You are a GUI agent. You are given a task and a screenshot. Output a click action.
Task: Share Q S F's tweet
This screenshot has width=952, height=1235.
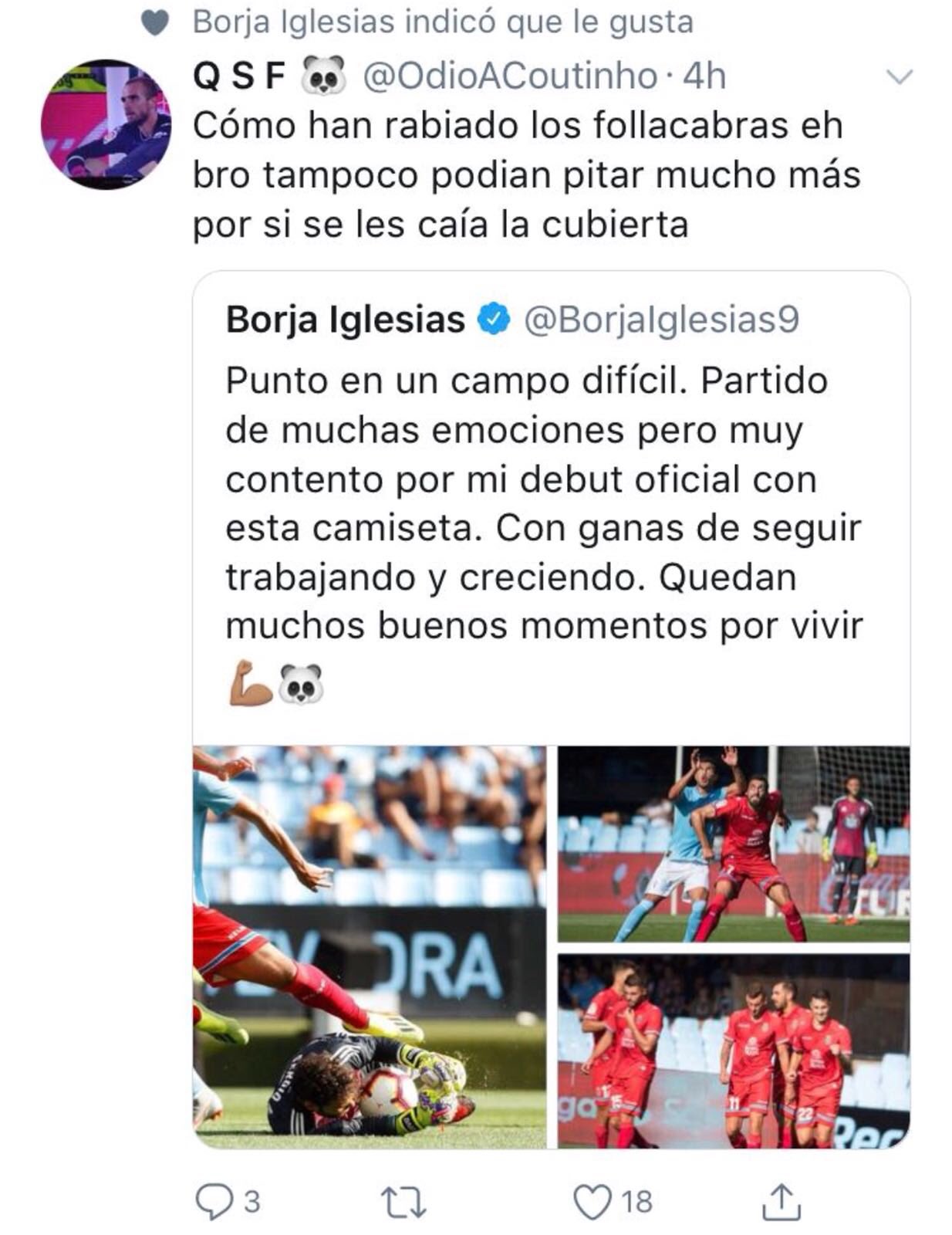[x=781, y=1201]
